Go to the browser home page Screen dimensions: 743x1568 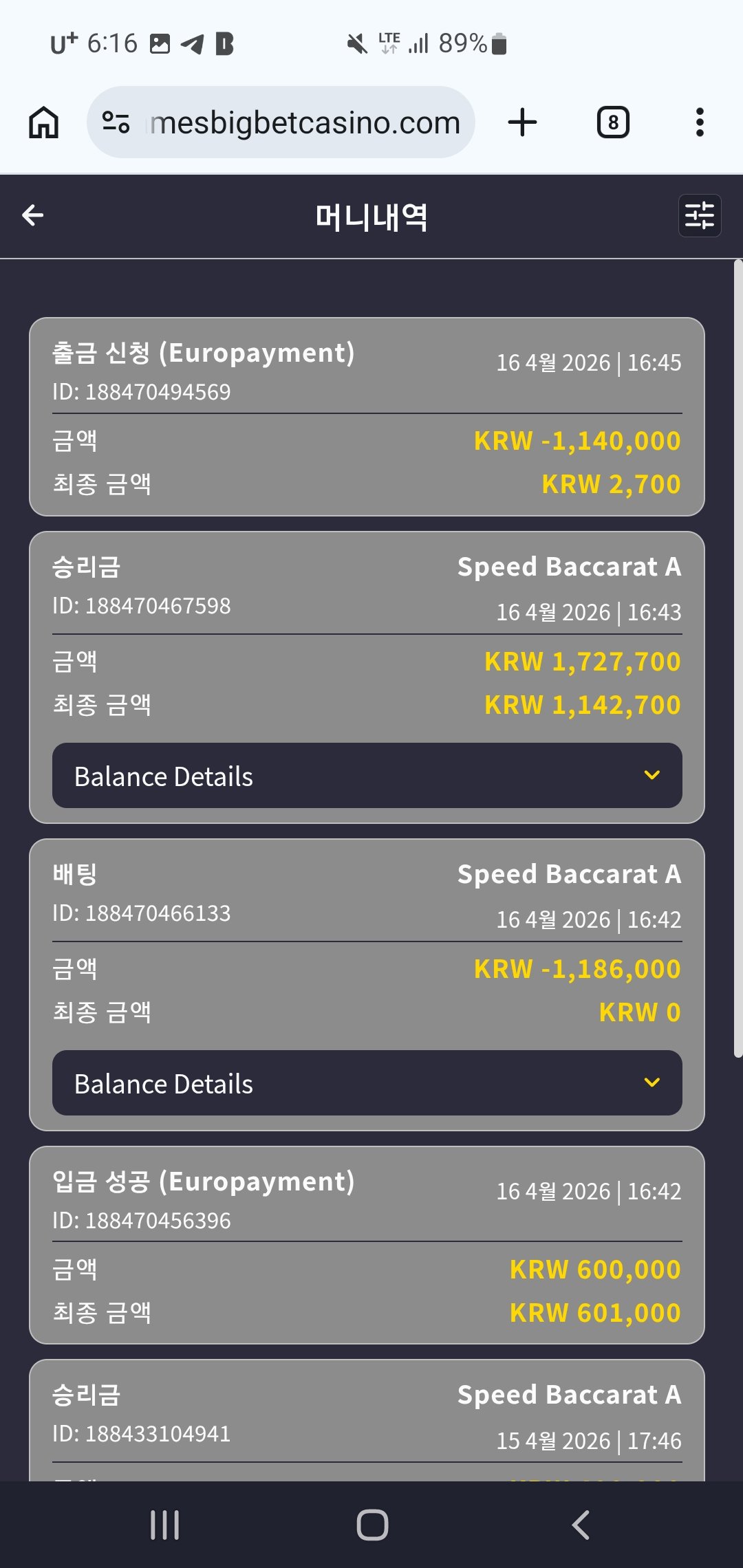pyautogui.click(x=43, y=123)
